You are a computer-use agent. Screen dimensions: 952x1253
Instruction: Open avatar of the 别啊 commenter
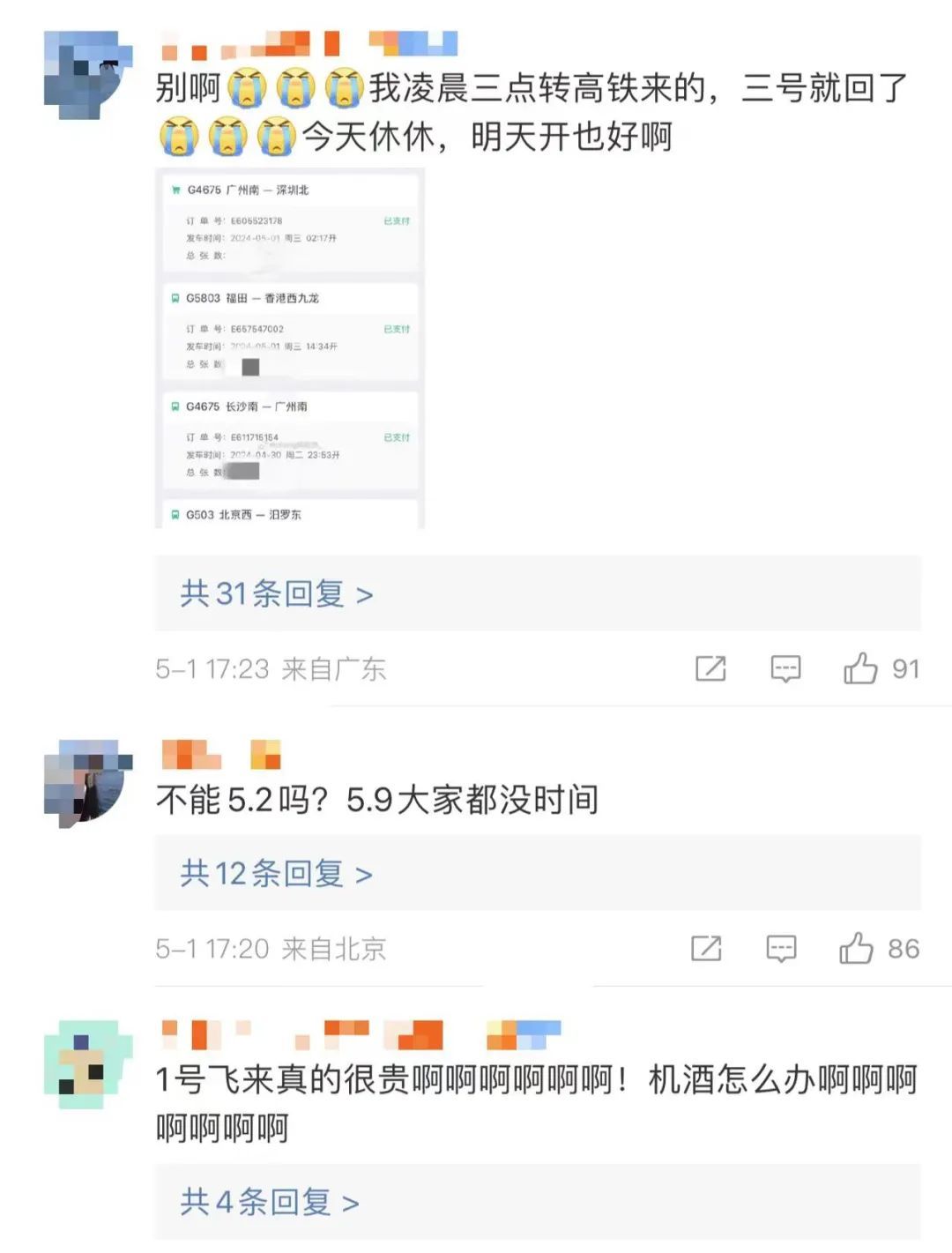(x=86, y=75)
